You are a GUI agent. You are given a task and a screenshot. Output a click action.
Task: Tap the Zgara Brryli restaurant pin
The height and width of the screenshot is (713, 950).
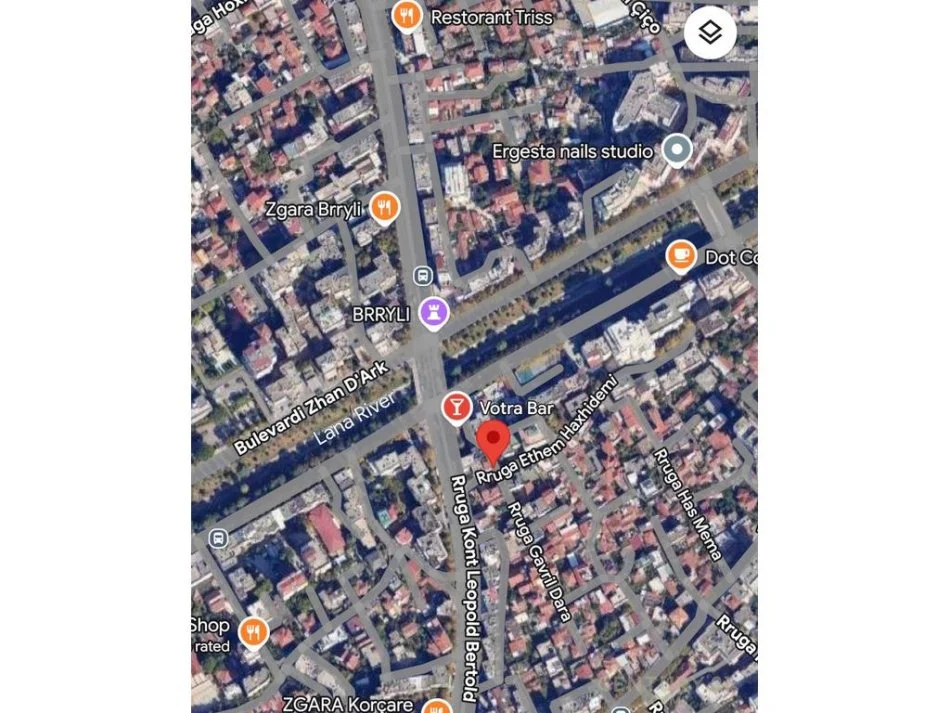[384, 208]
